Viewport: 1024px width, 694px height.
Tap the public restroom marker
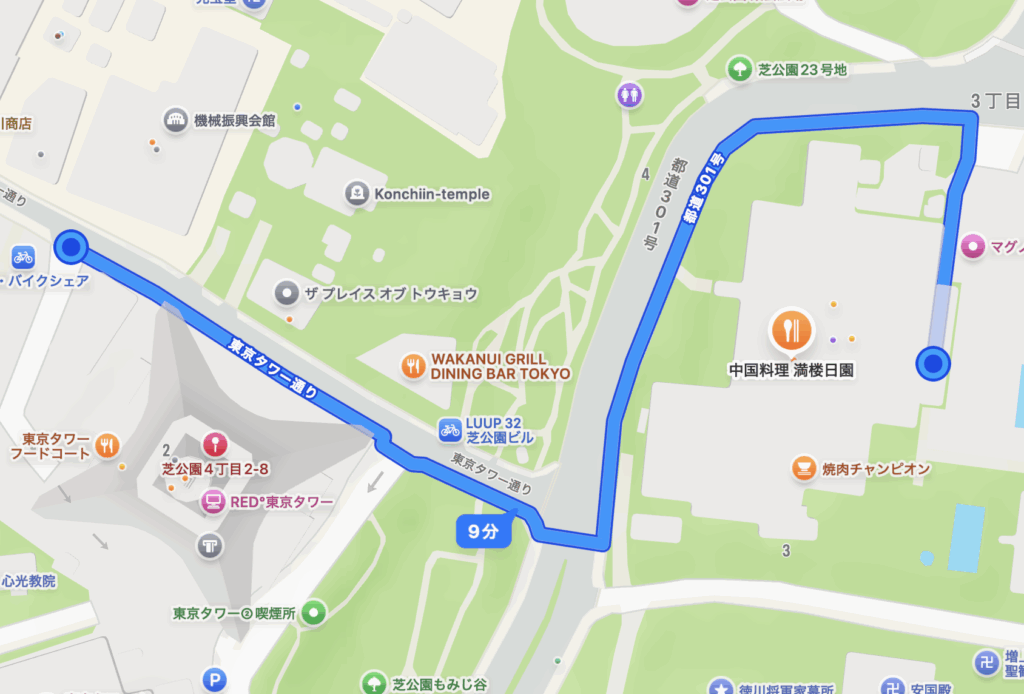coord(630,95)
